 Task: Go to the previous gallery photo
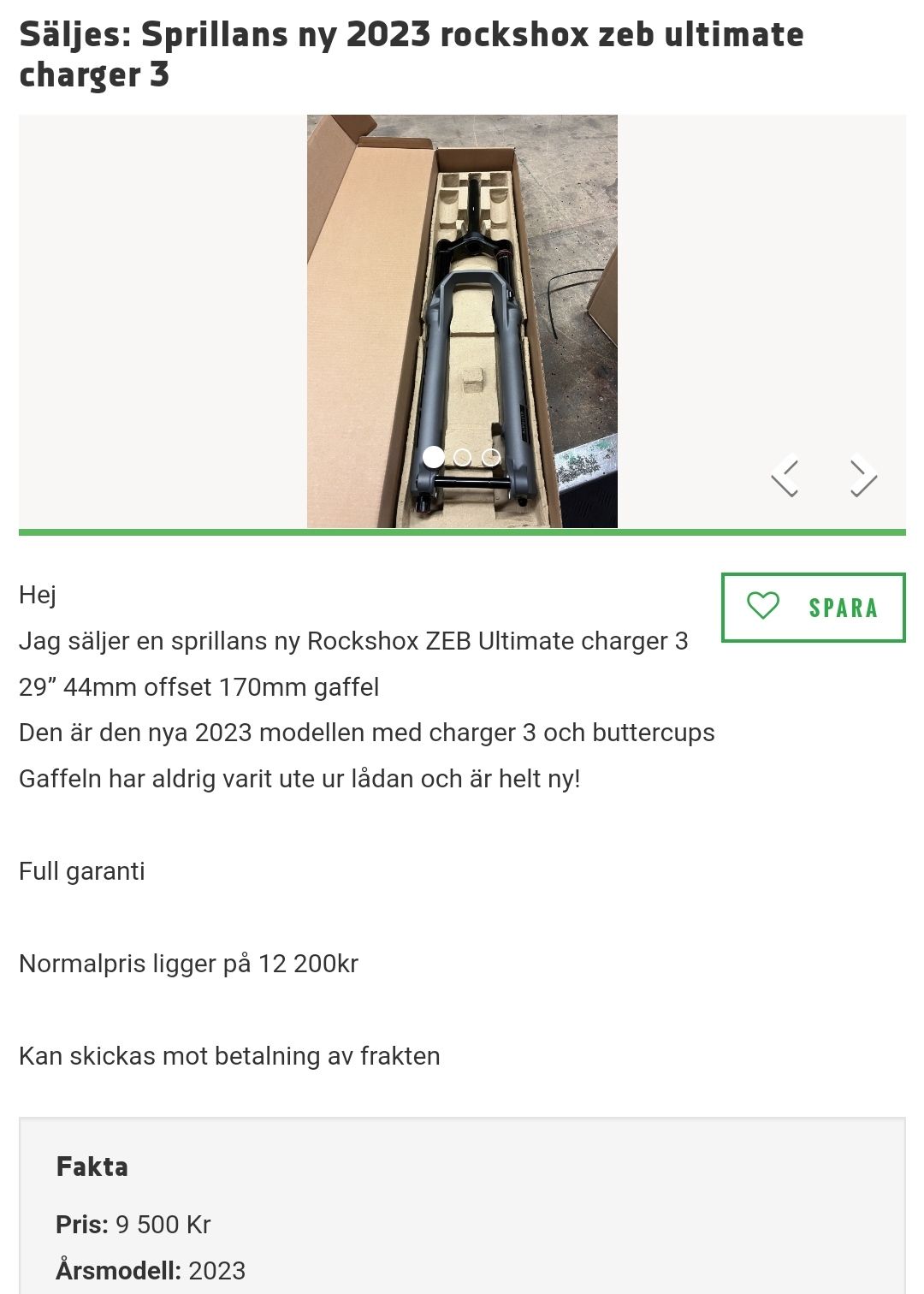tap(785, 476)
